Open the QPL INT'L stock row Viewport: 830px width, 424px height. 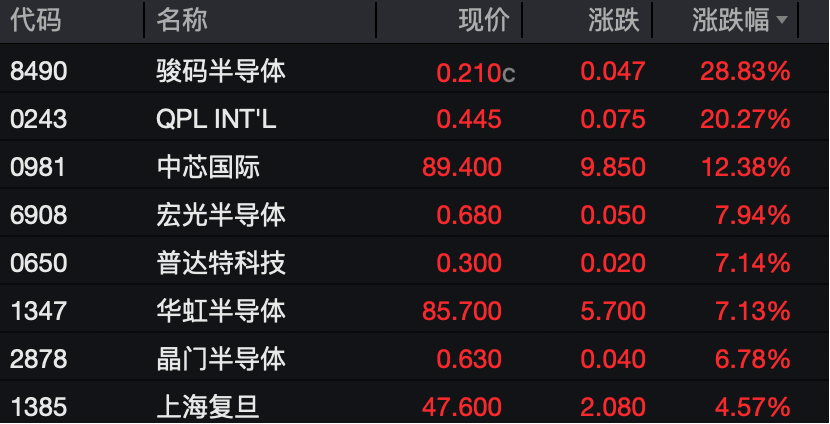pyautogui.click(x=216, y=119)
